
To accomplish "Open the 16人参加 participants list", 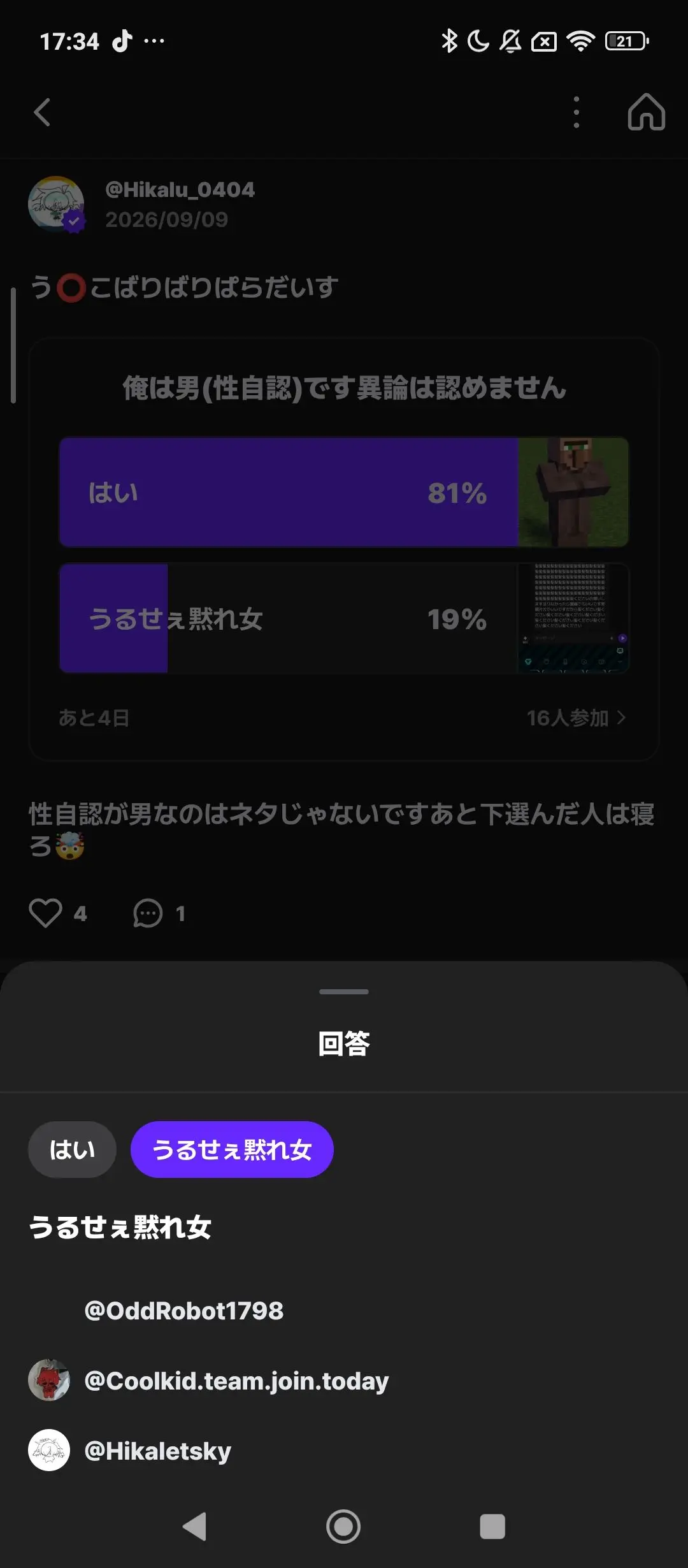I will pos(577,718).
